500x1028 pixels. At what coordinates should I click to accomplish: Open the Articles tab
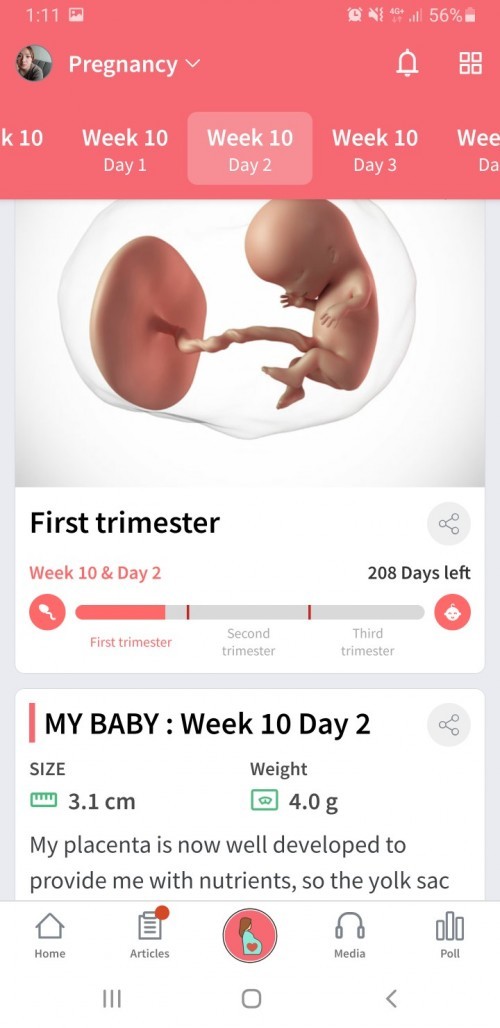click(x=149, y=936)
